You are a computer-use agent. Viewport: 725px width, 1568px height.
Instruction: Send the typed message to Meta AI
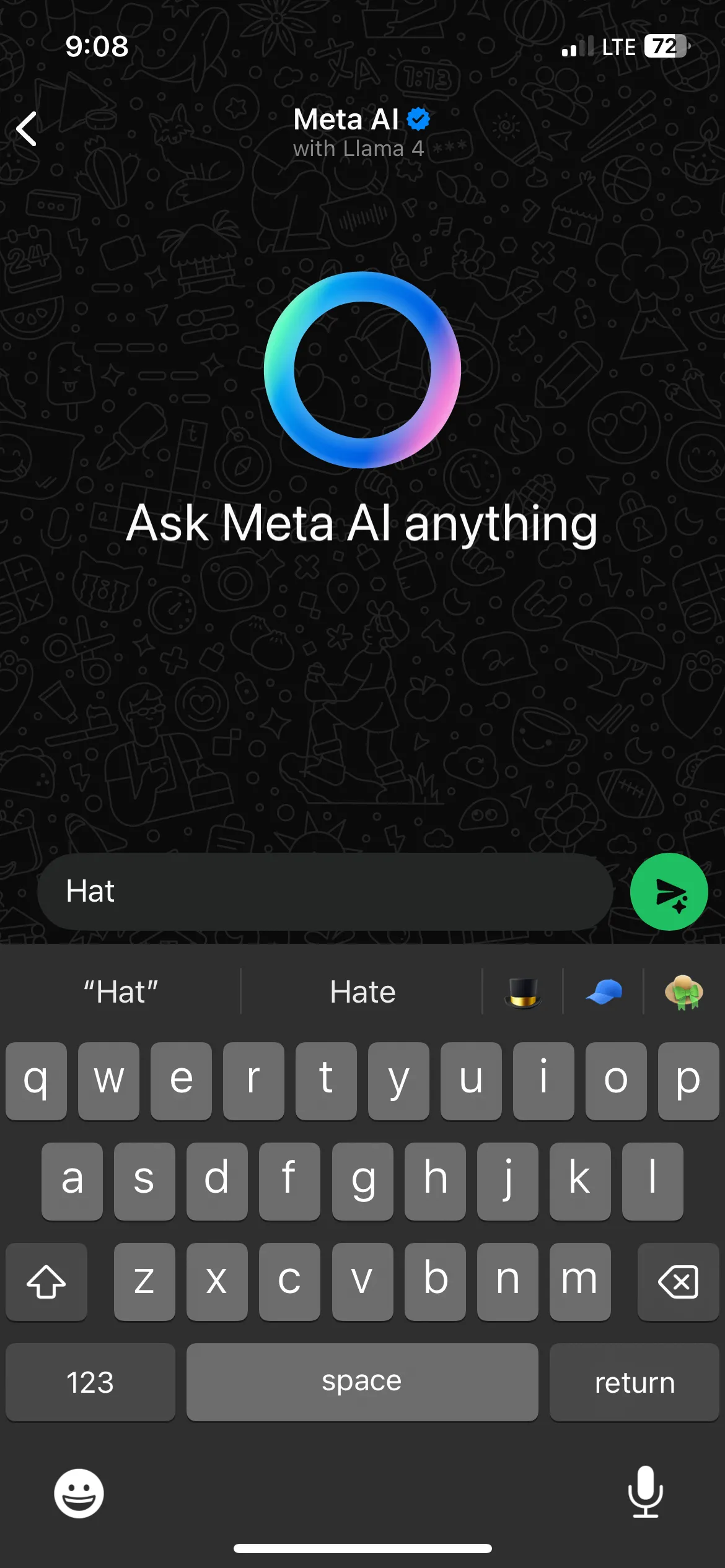669,892
